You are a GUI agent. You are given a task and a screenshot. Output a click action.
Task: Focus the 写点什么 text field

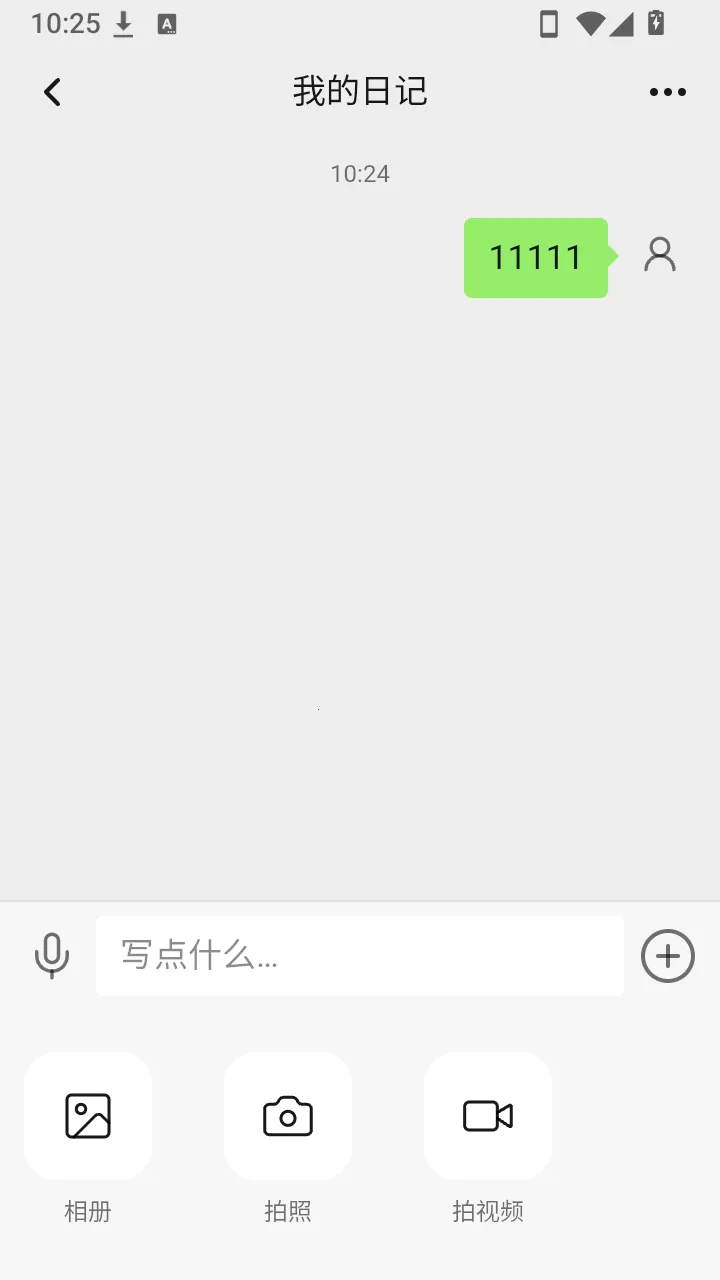coord(360,956)
